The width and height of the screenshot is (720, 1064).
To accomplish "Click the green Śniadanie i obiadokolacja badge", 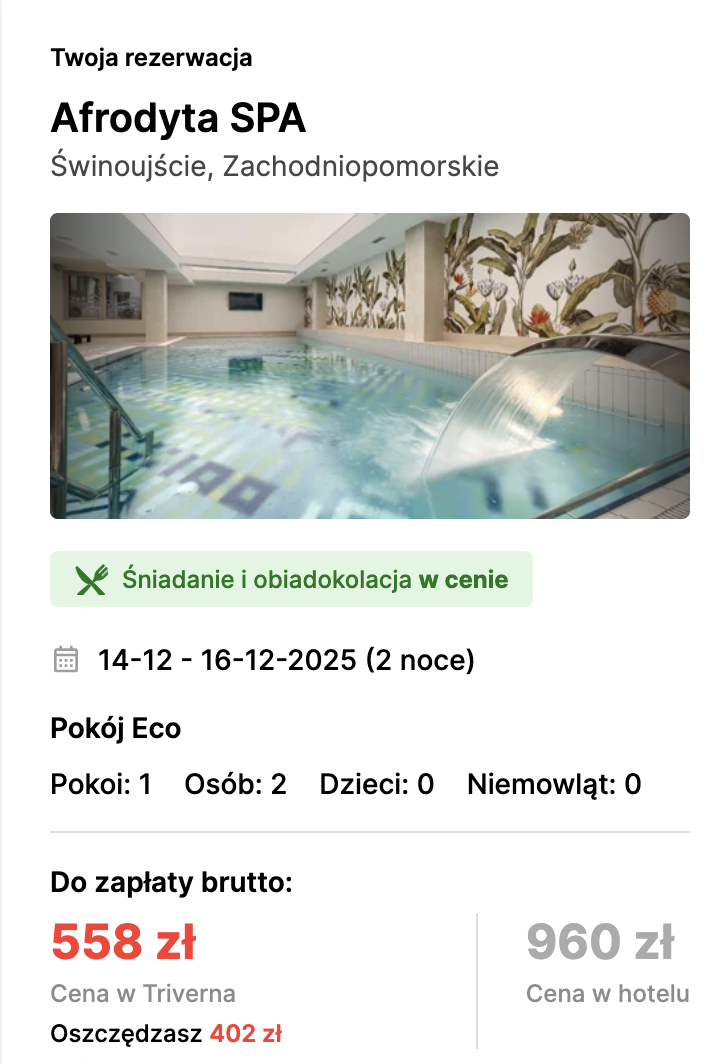I will click(292, 578).
